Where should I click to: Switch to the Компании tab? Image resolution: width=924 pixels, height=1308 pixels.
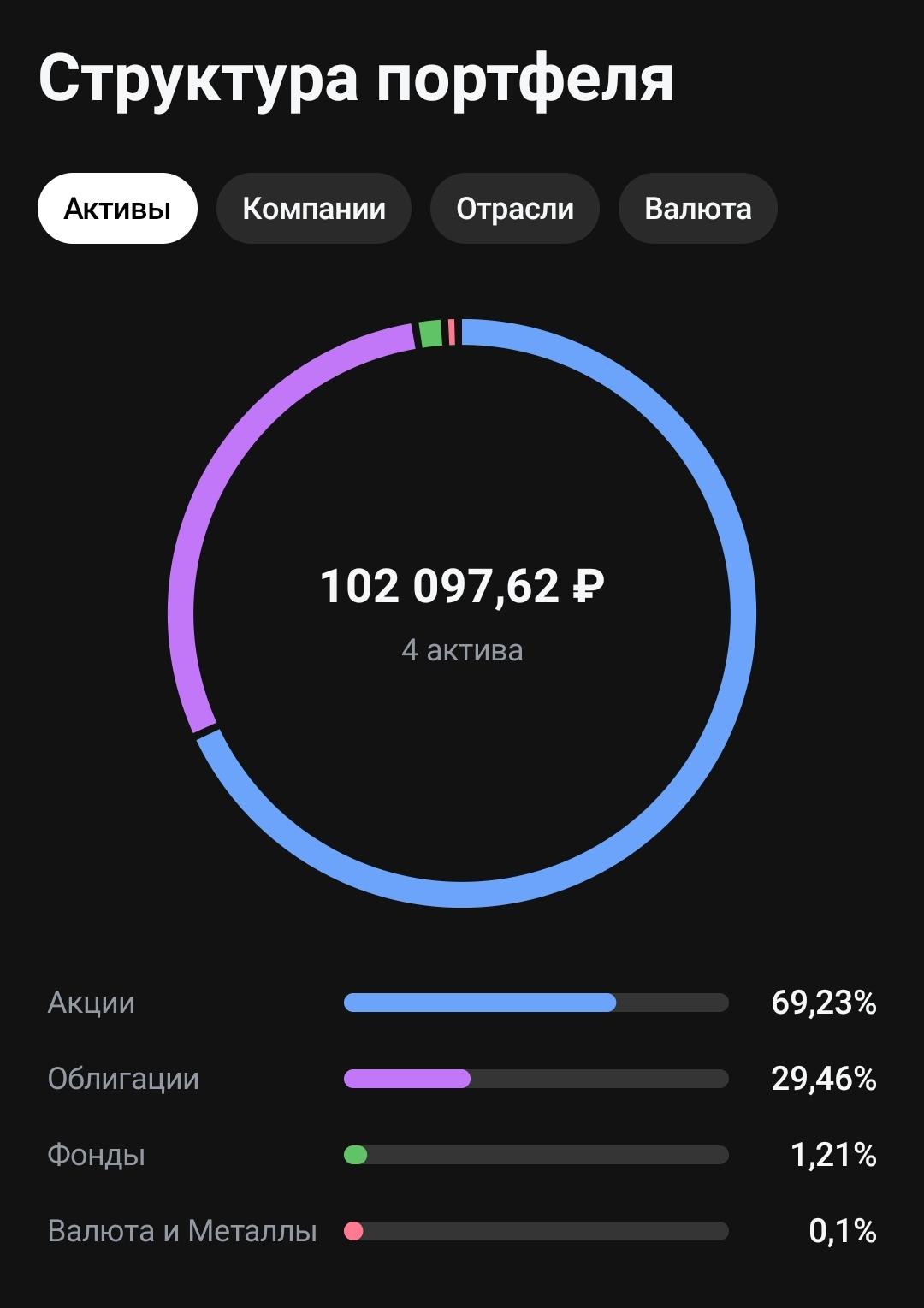pyautogui.click(x=313, y=209)
